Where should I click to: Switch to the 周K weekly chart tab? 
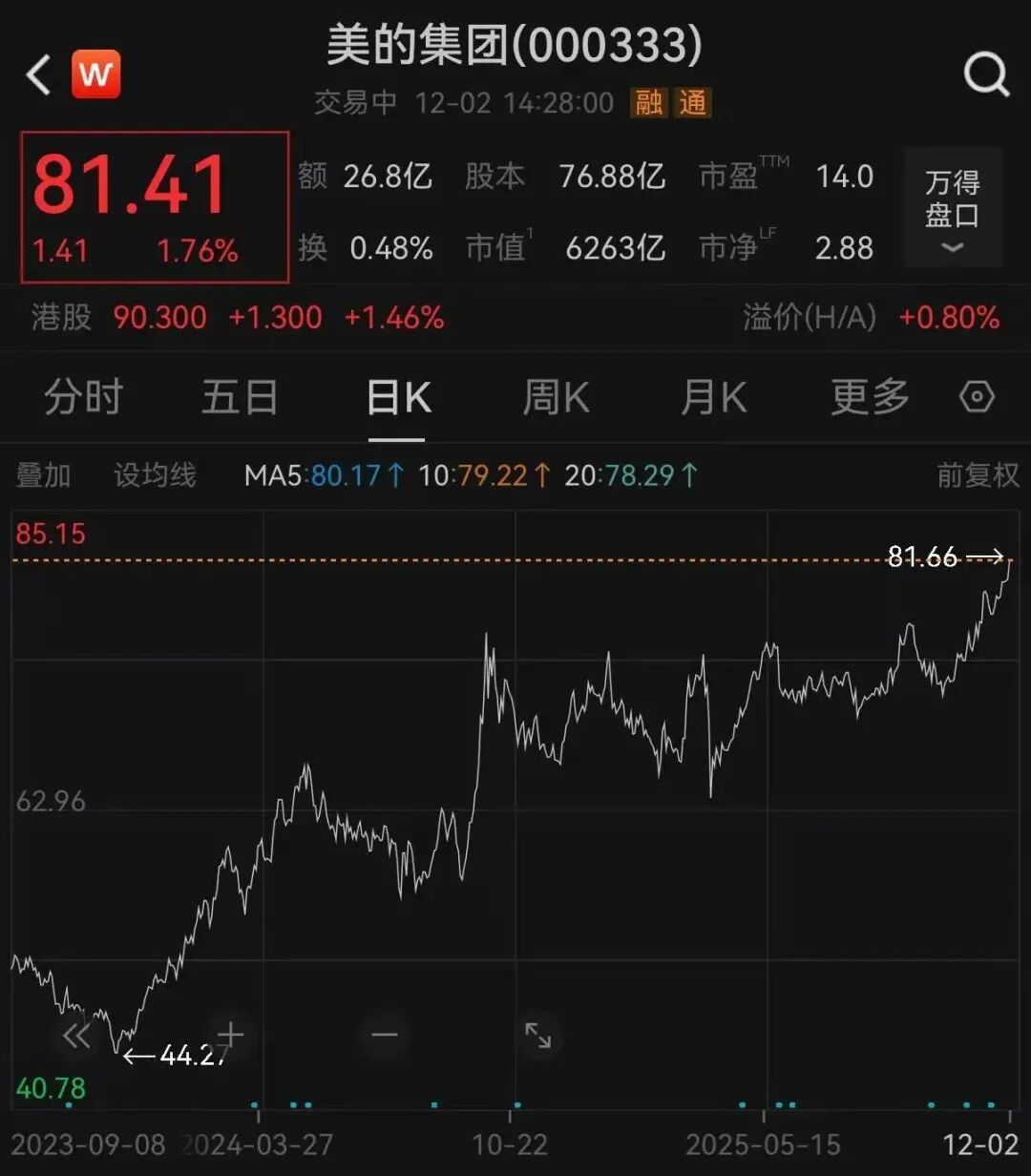click(554, 397)
